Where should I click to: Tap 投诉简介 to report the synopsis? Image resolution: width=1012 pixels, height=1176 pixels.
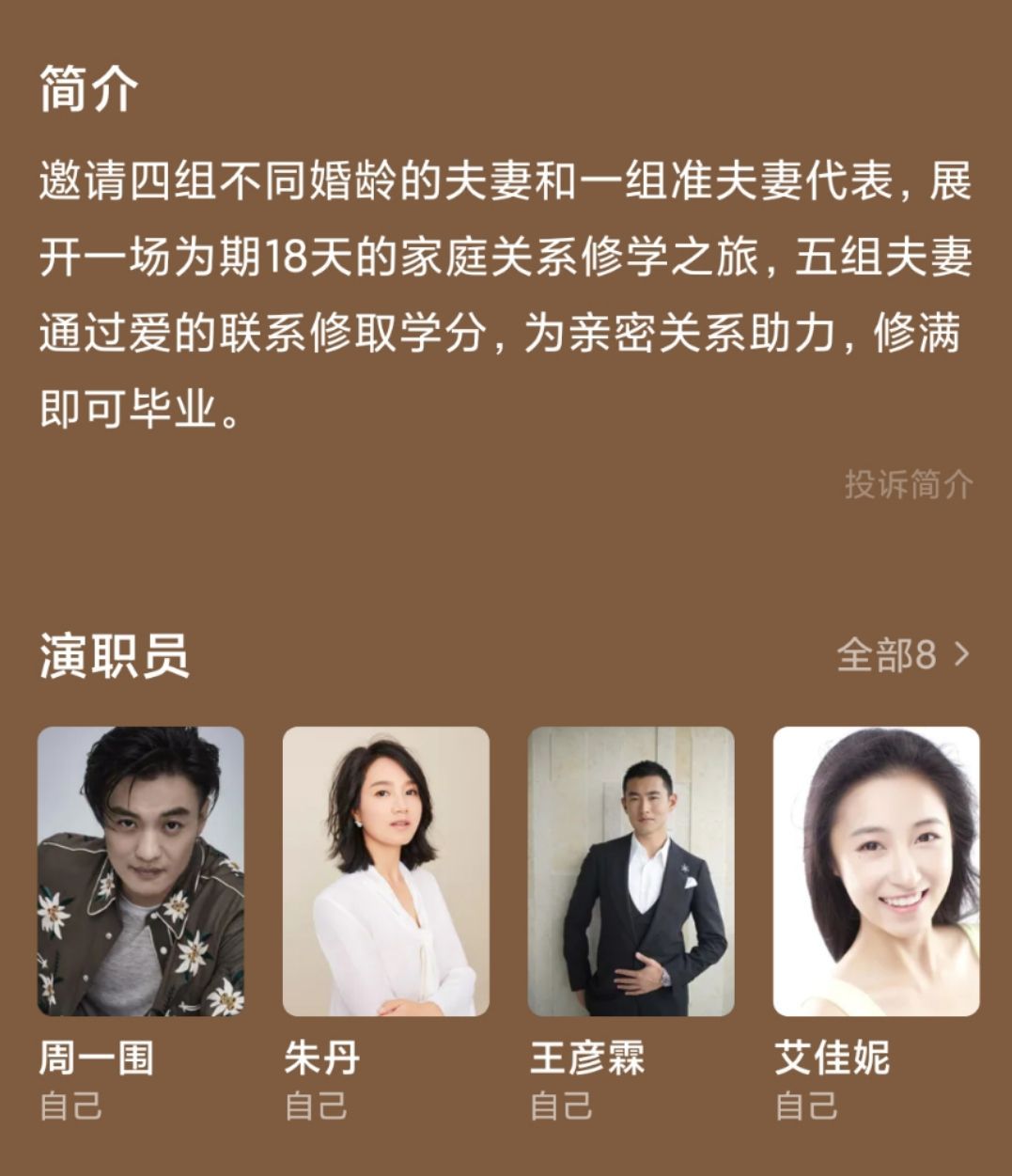[908, 485]
